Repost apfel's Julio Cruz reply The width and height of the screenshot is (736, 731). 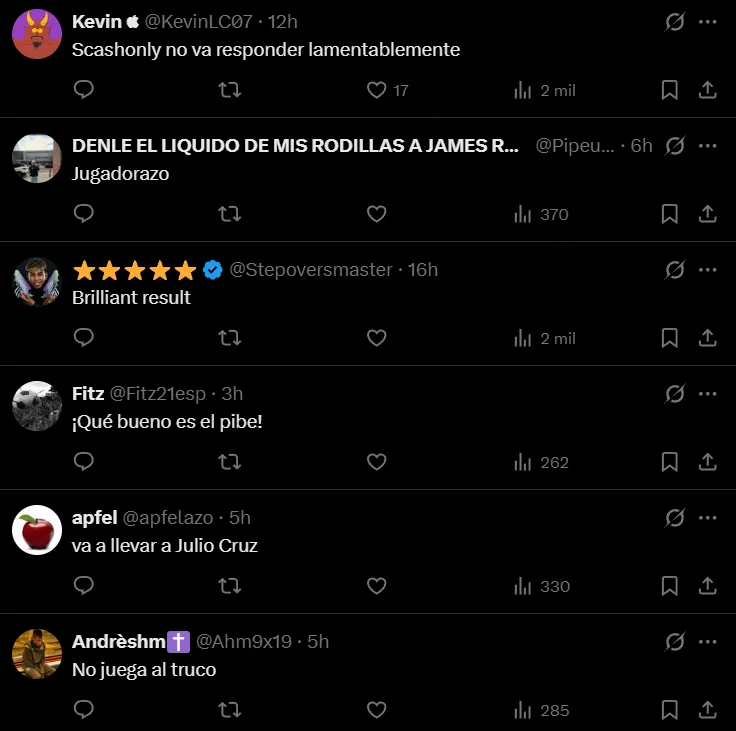pos(229,586)
